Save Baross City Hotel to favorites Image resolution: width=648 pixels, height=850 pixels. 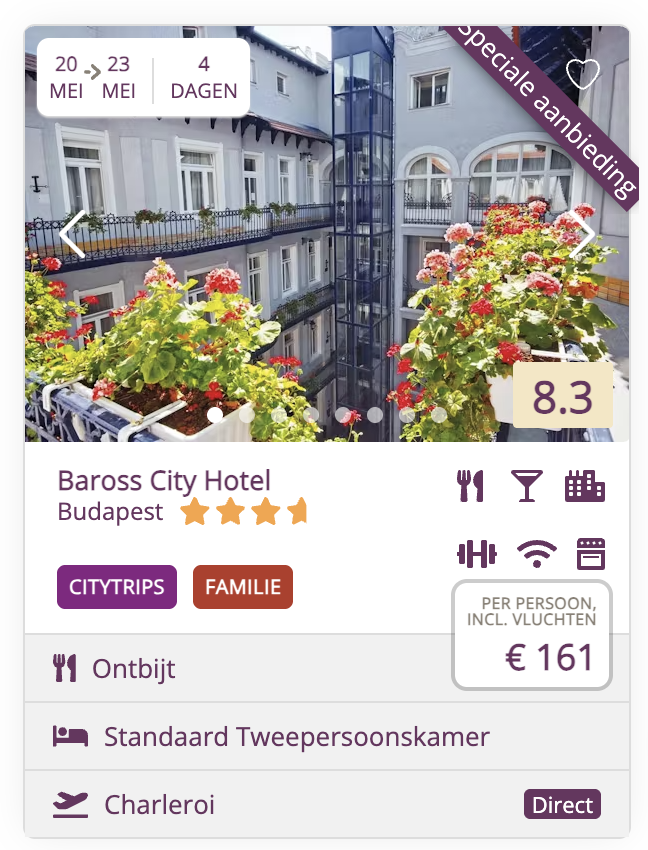582,74
